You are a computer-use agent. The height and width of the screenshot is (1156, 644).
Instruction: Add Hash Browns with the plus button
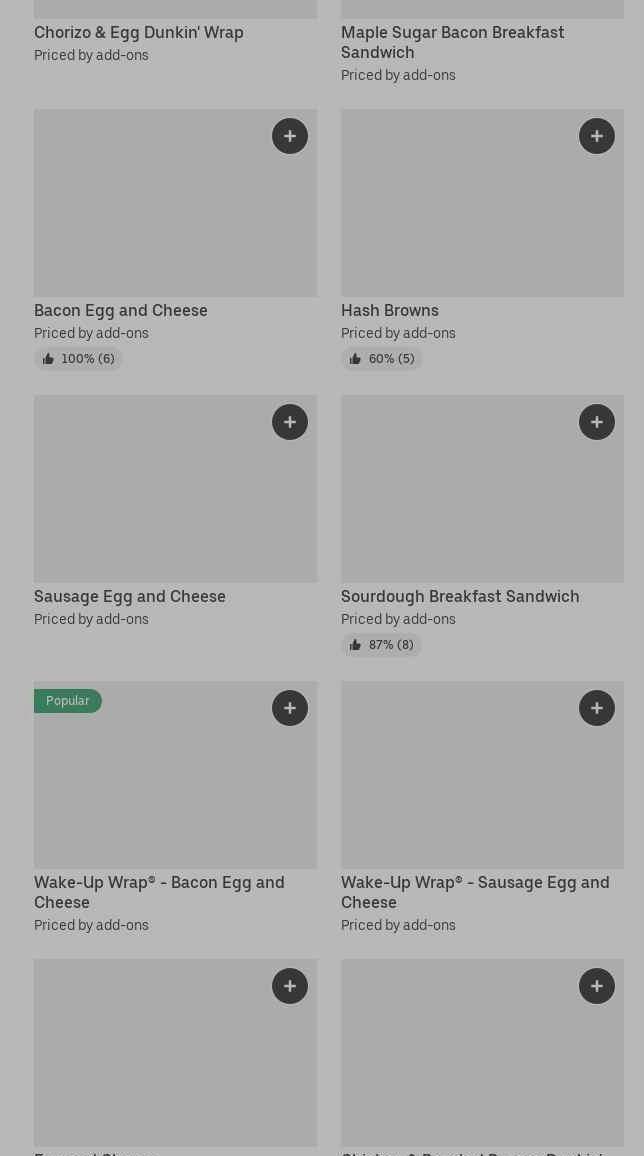click(x=597, y=136)
